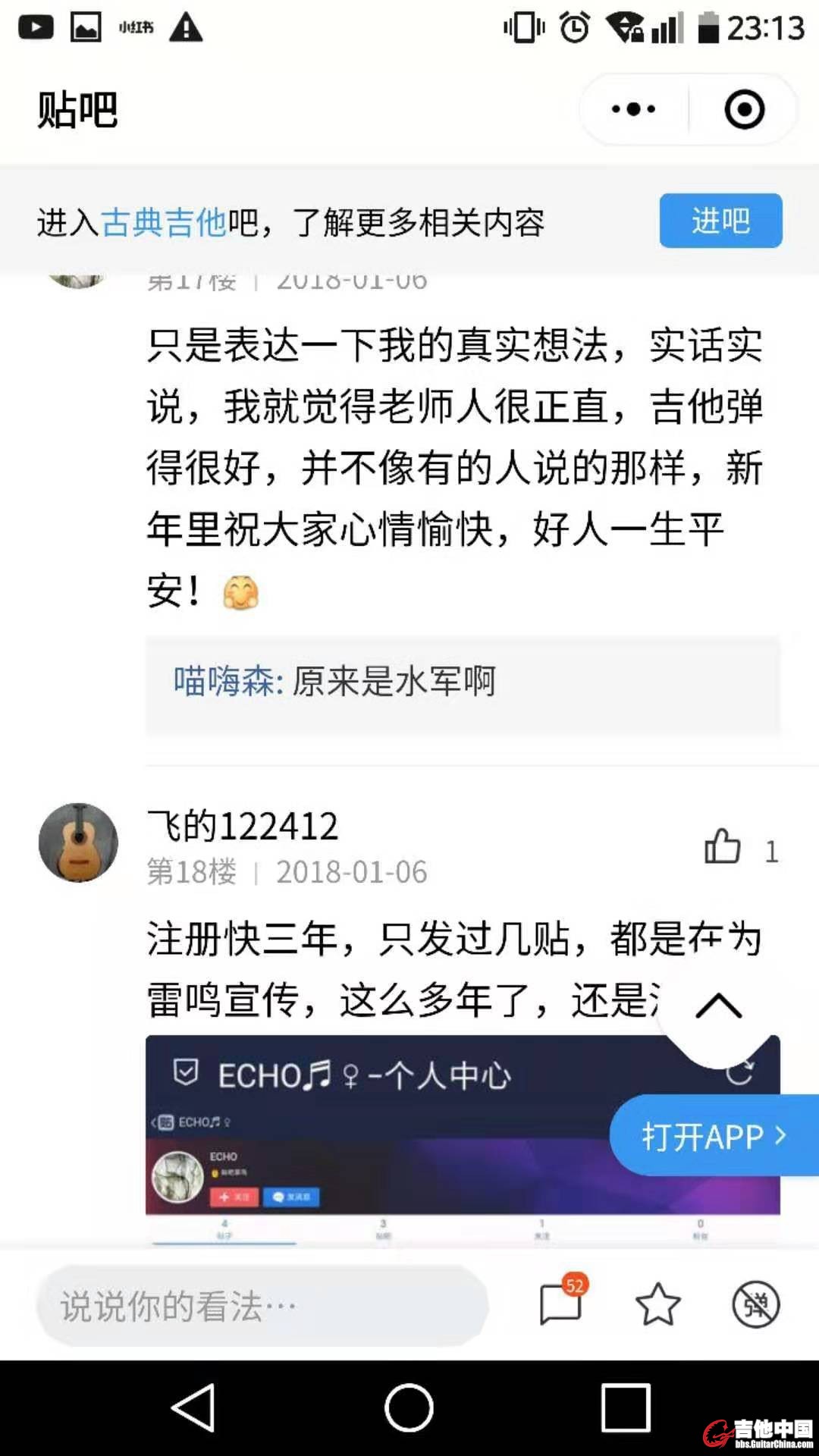Open the comments icon with 52 badge
The height and width of the screenshot is (1456, 819).
tap(561, 1304)
